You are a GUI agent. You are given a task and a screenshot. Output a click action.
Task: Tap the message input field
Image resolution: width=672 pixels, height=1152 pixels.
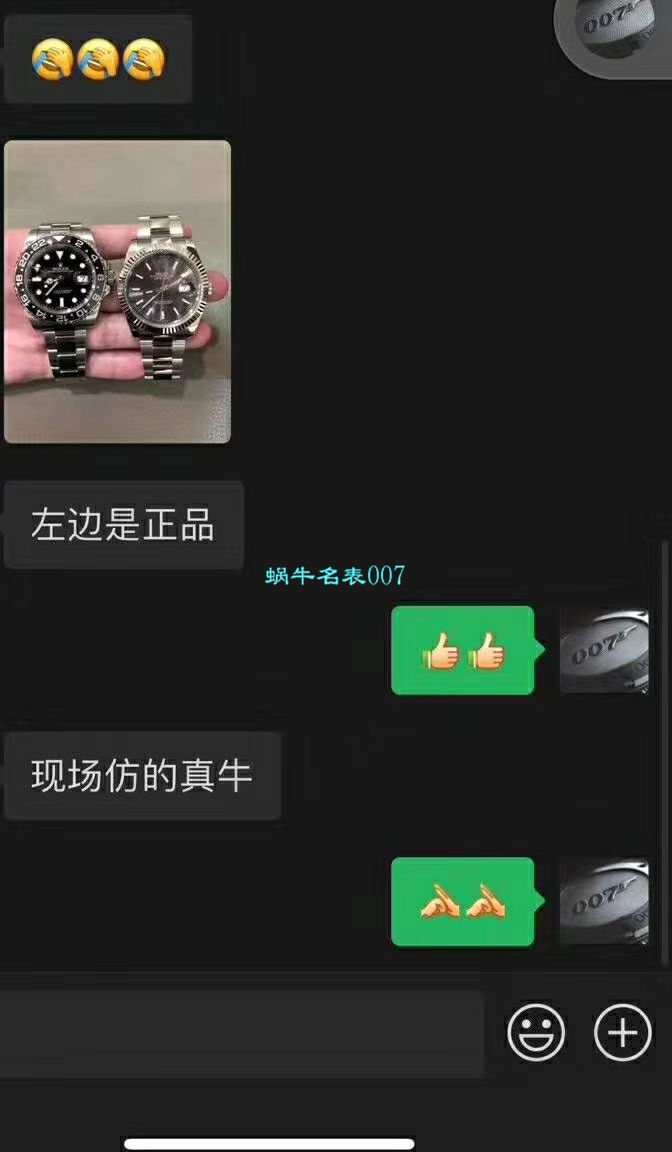(x=240, y=1034)
